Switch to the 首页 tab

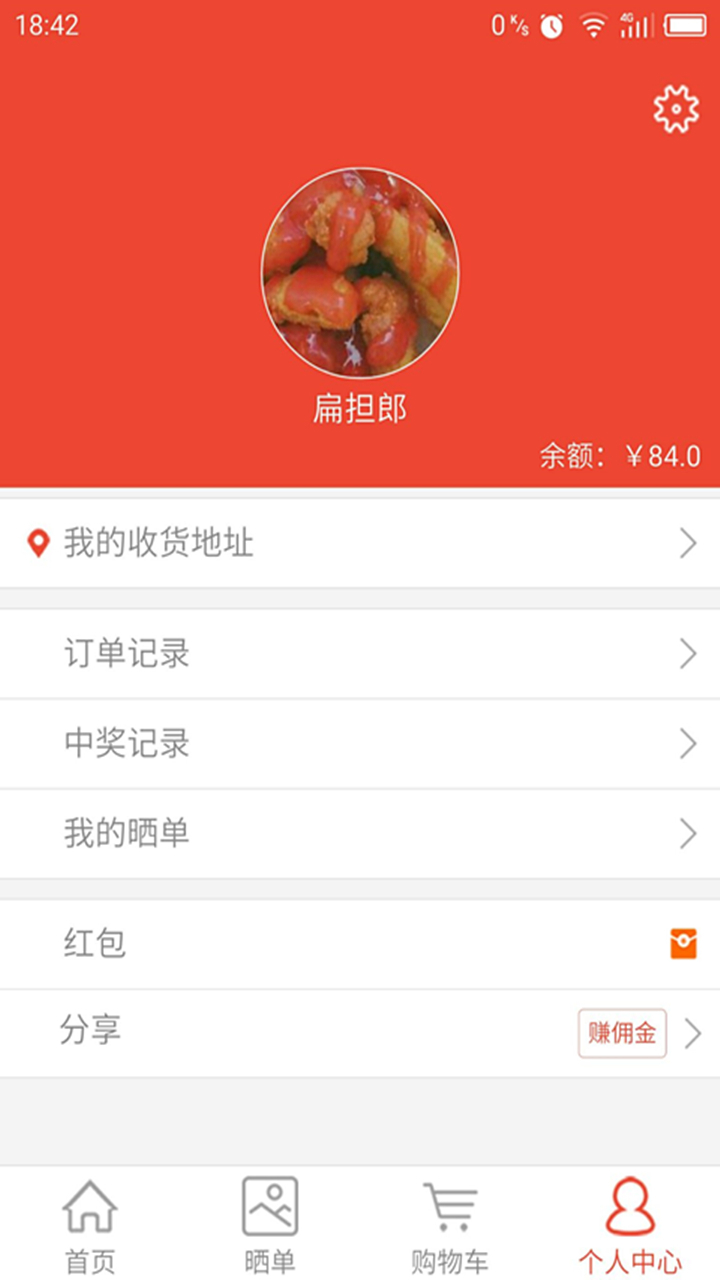[x=90, y=1224]
